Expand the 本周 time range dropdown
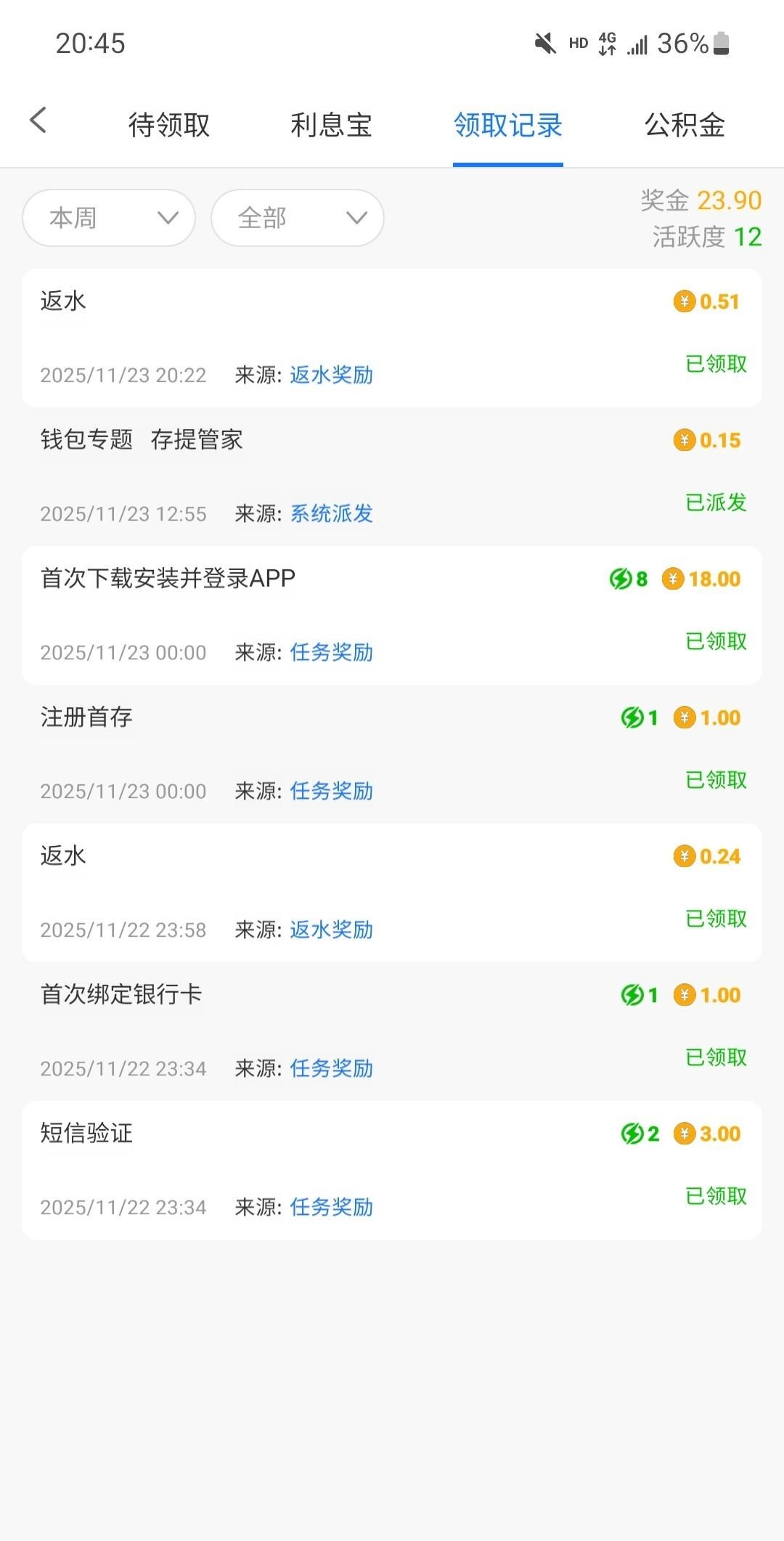Screen dimensions: 784x1541 (x=109, y=218)
